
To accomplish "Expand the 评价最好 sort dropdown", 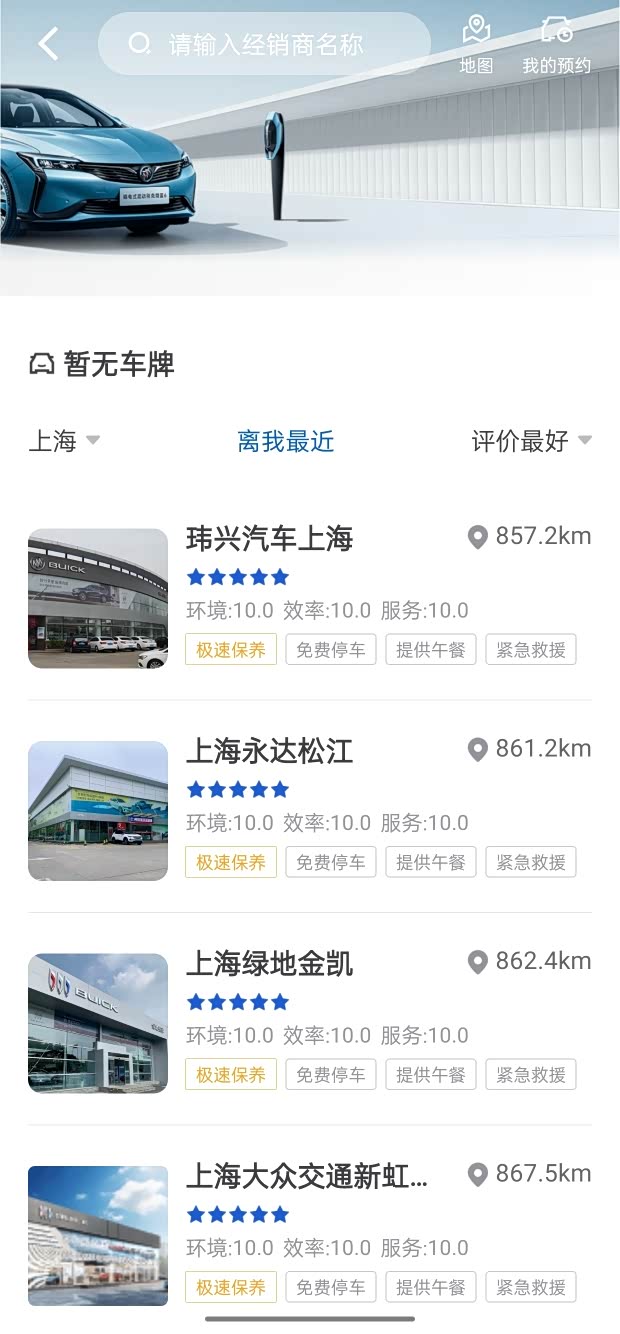I will (531, 441).
